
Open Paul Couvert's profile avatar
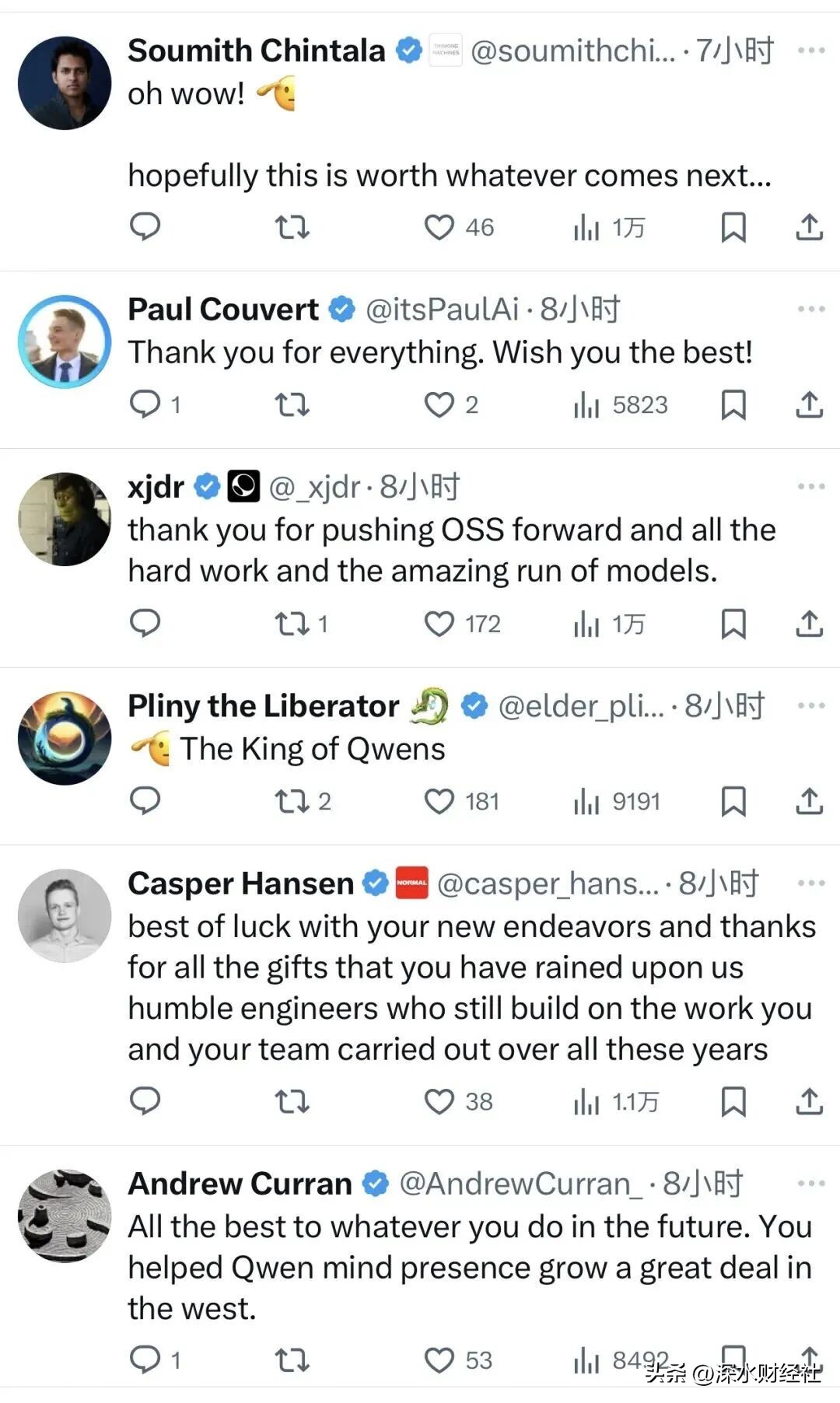tap(65, 341)
